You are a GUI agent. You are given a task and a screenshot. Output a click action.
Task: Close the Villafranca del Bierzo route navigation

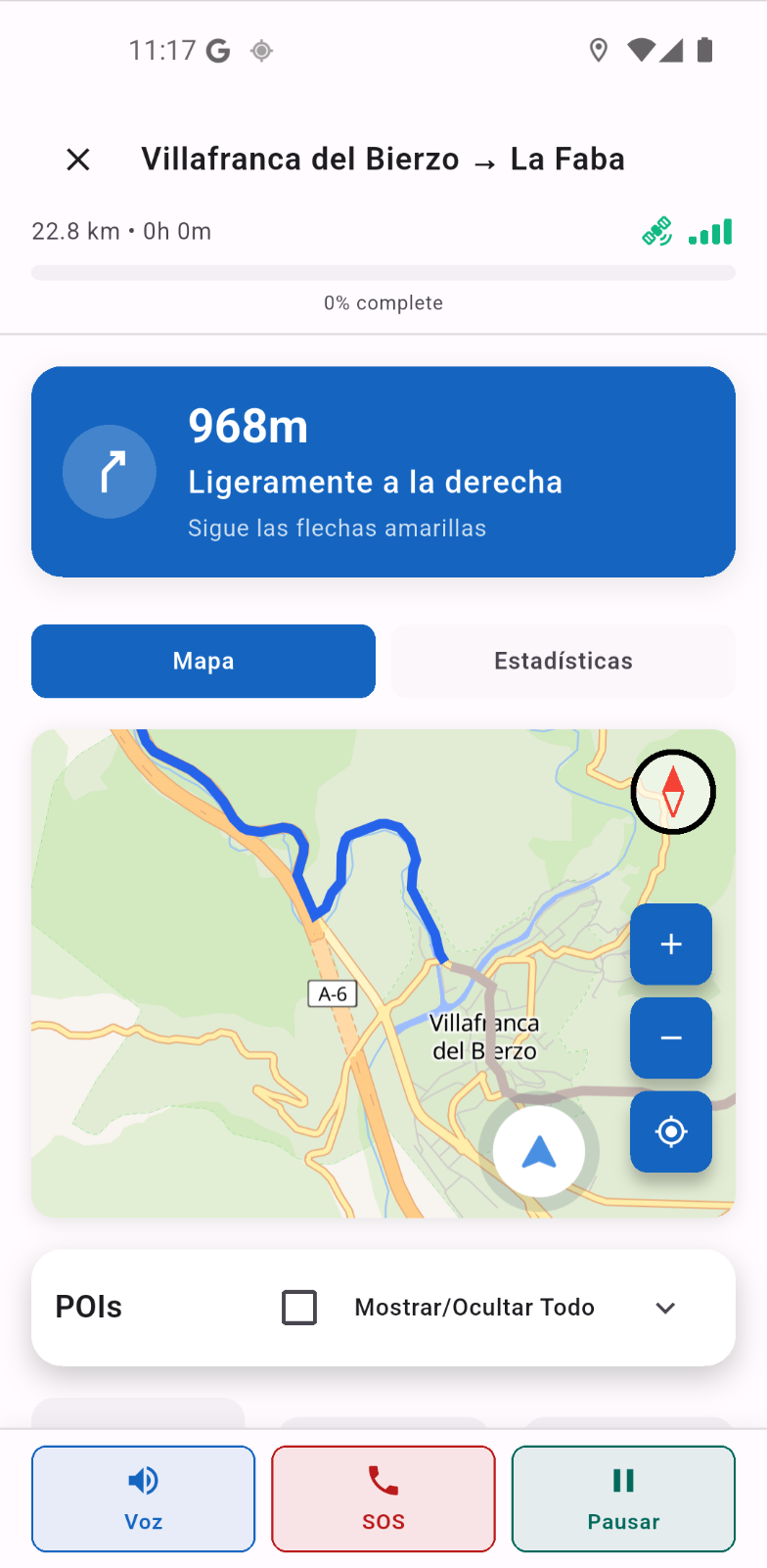[x=78, y=160]
